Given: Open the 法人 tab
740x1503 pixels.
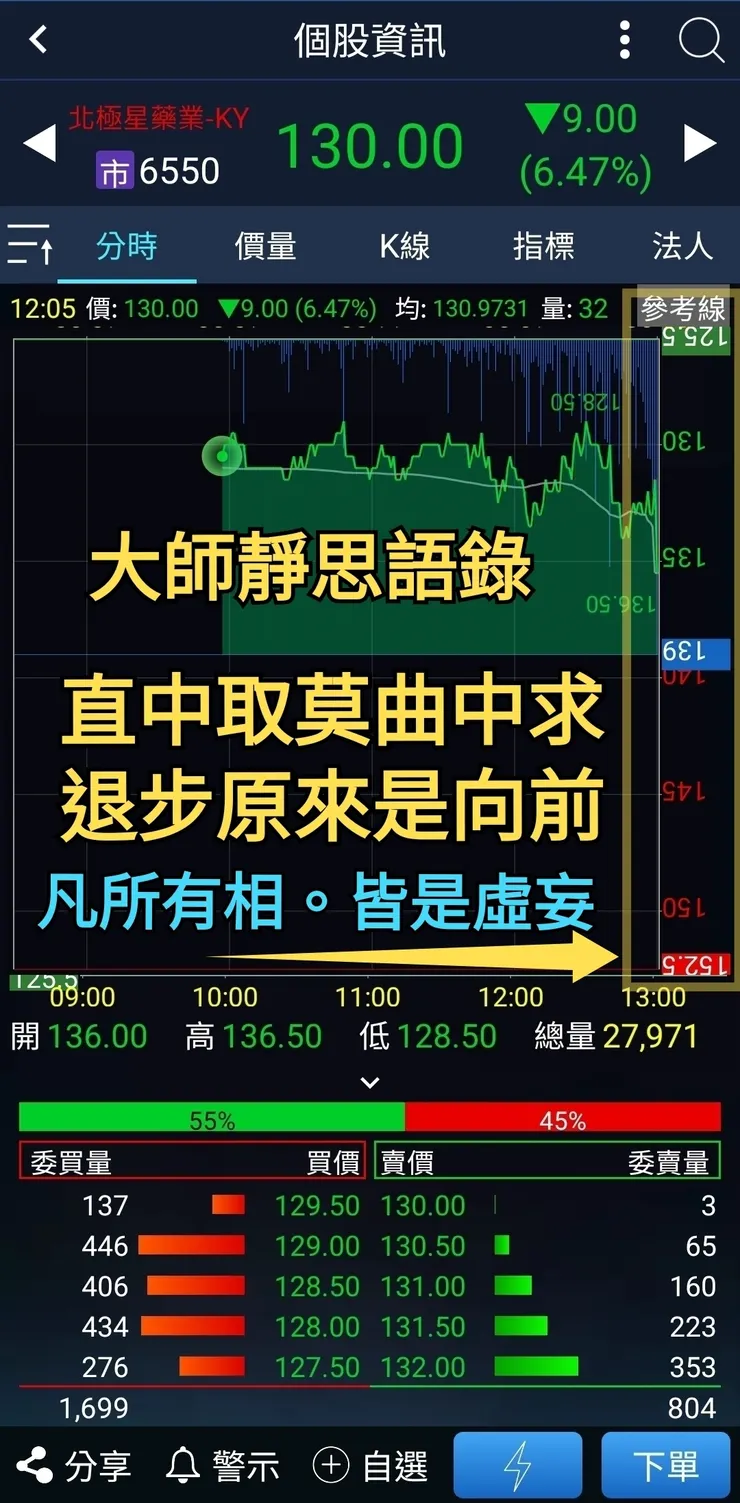Looking at the screenshot, I should pos(681,246).
